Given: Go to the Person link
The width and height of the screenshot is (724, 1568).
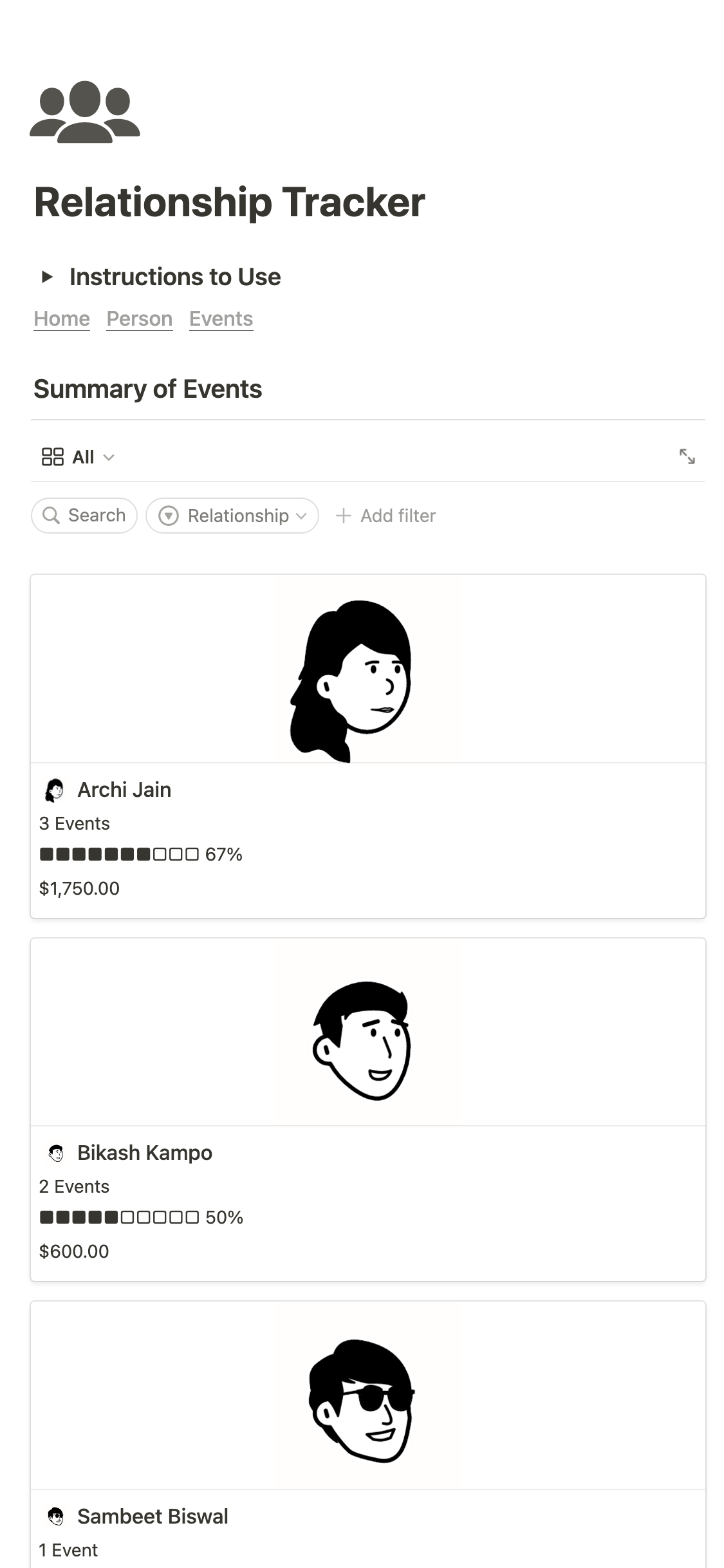Looking at the screenshot, I should [x=140, y=319].
